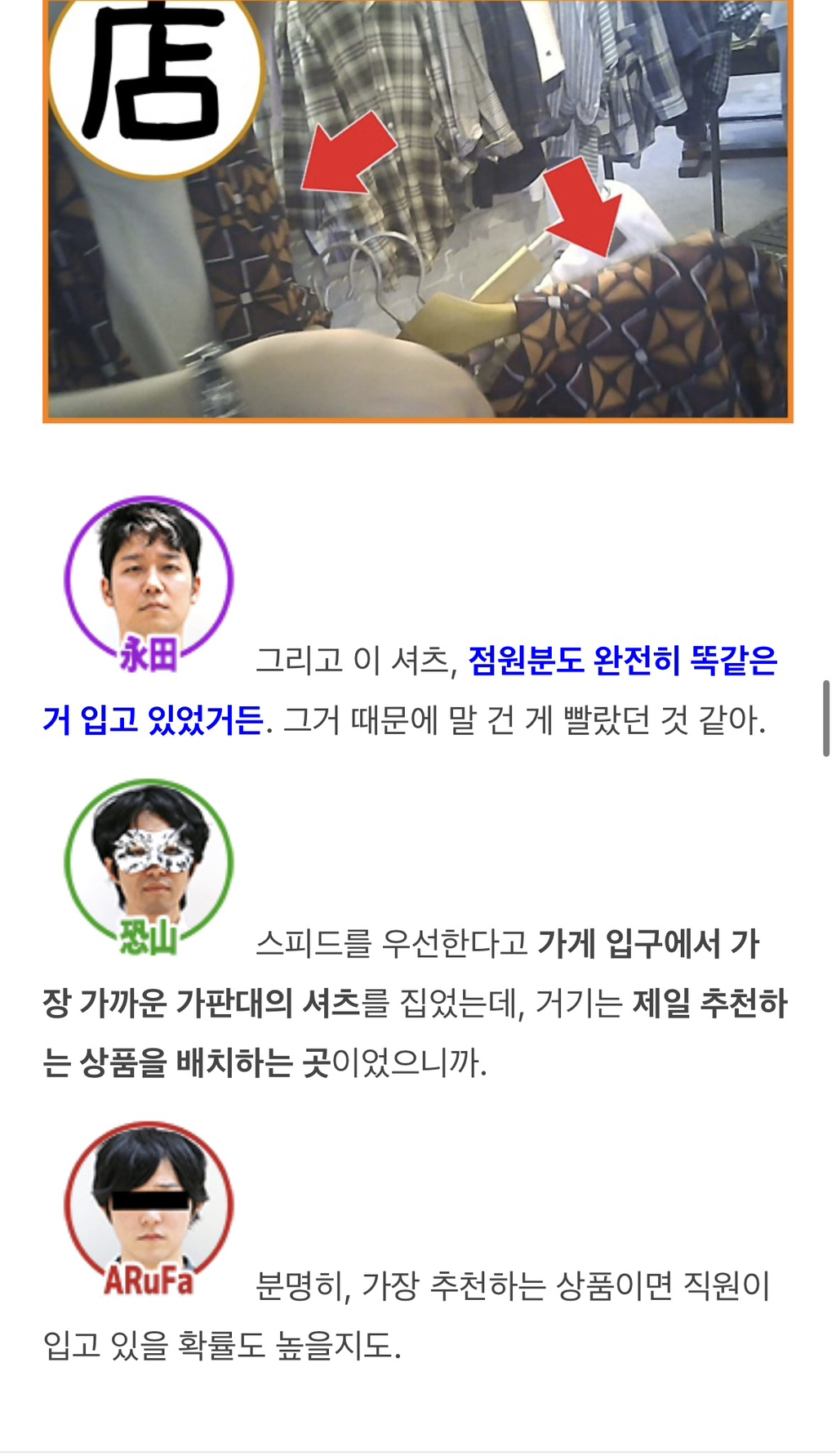This screenshot has width=836, height=1456.
Task: Tap the page scrollbar handle
Action: (x=826, y=719)
